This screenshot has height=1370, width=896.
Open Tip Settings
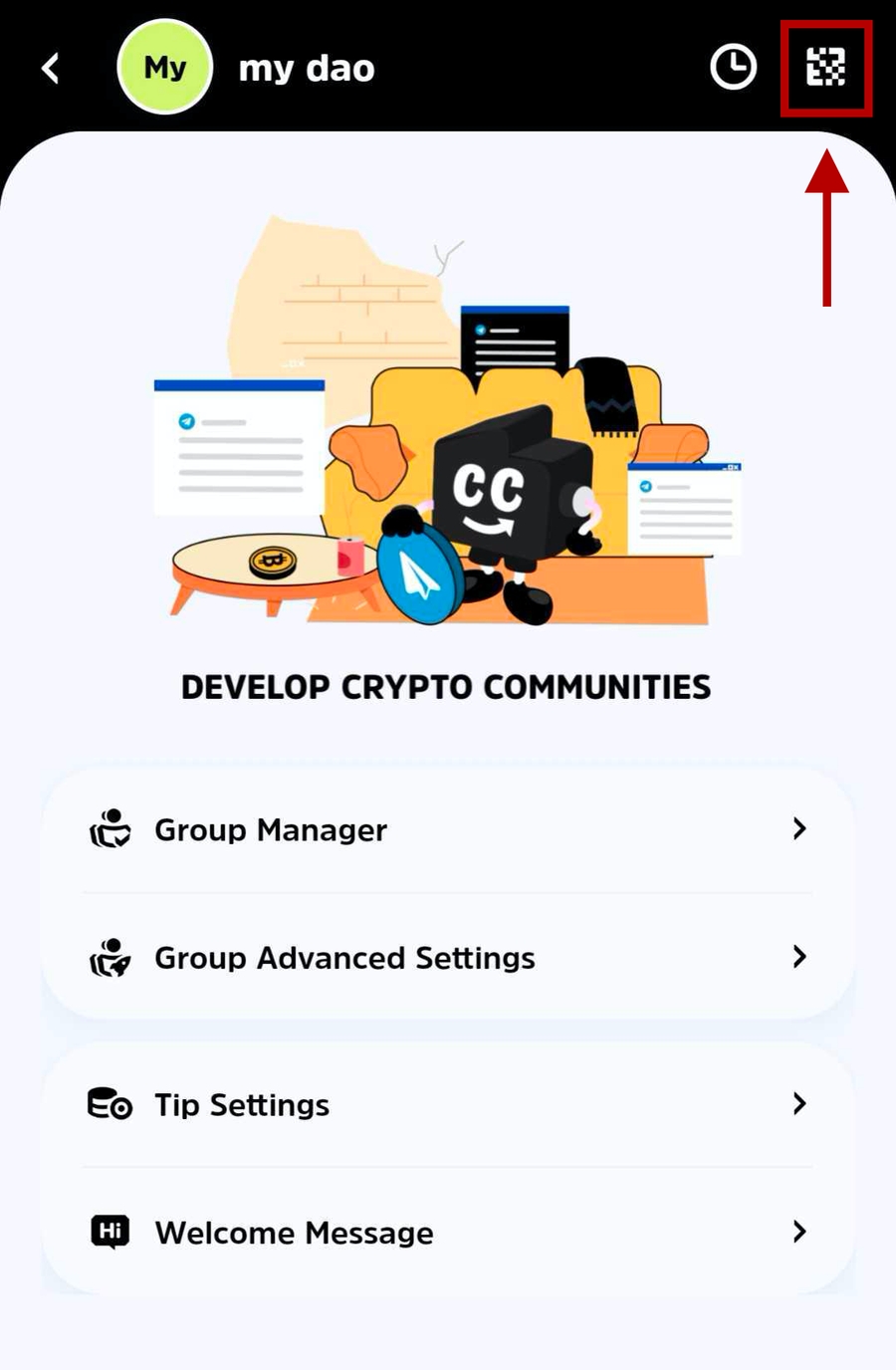tap(448, 1104)
